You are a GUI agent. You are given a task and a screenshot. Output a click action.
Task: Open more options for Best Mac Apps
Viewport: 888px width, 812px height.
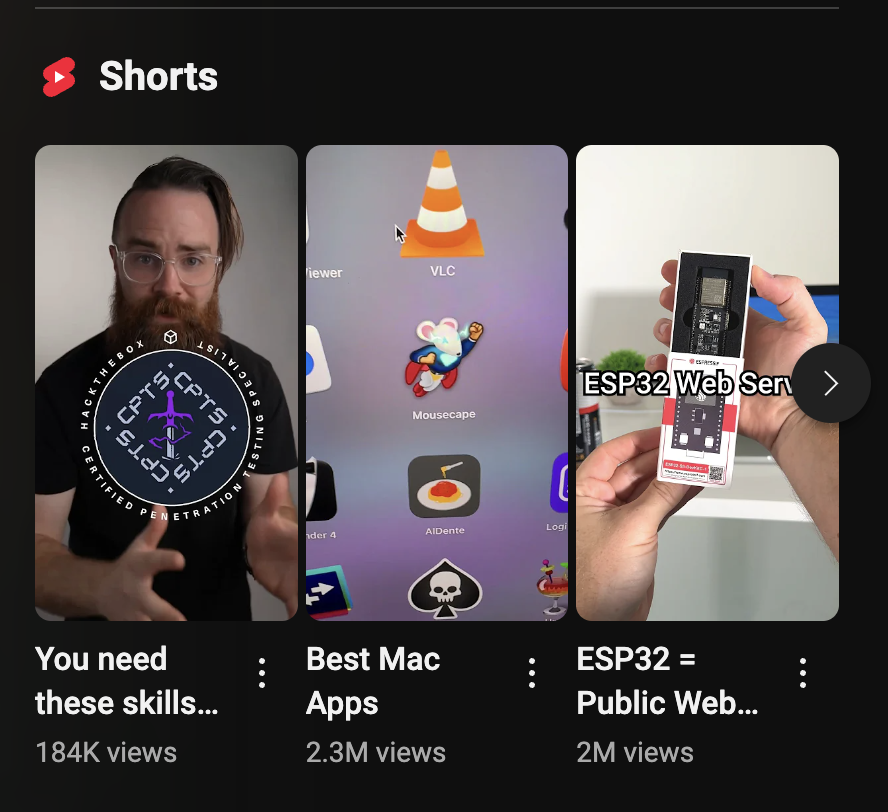click(532, 673)
